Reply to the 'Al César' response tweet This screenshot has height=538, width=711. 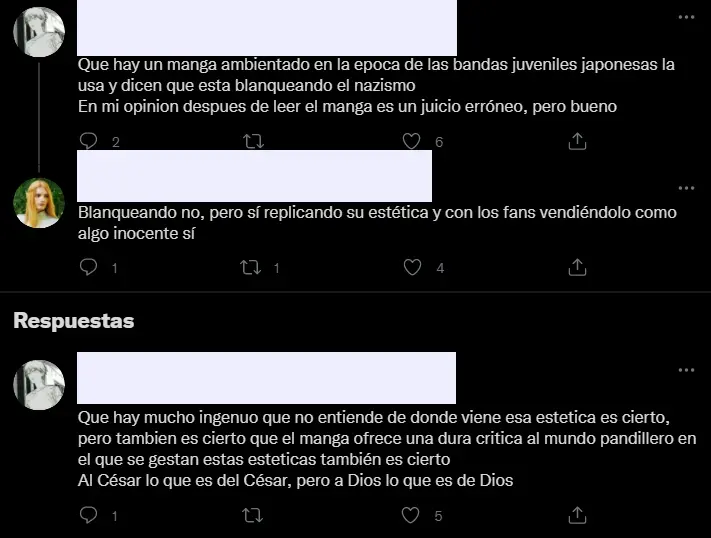pyautogui.click(x=88, y=516)
